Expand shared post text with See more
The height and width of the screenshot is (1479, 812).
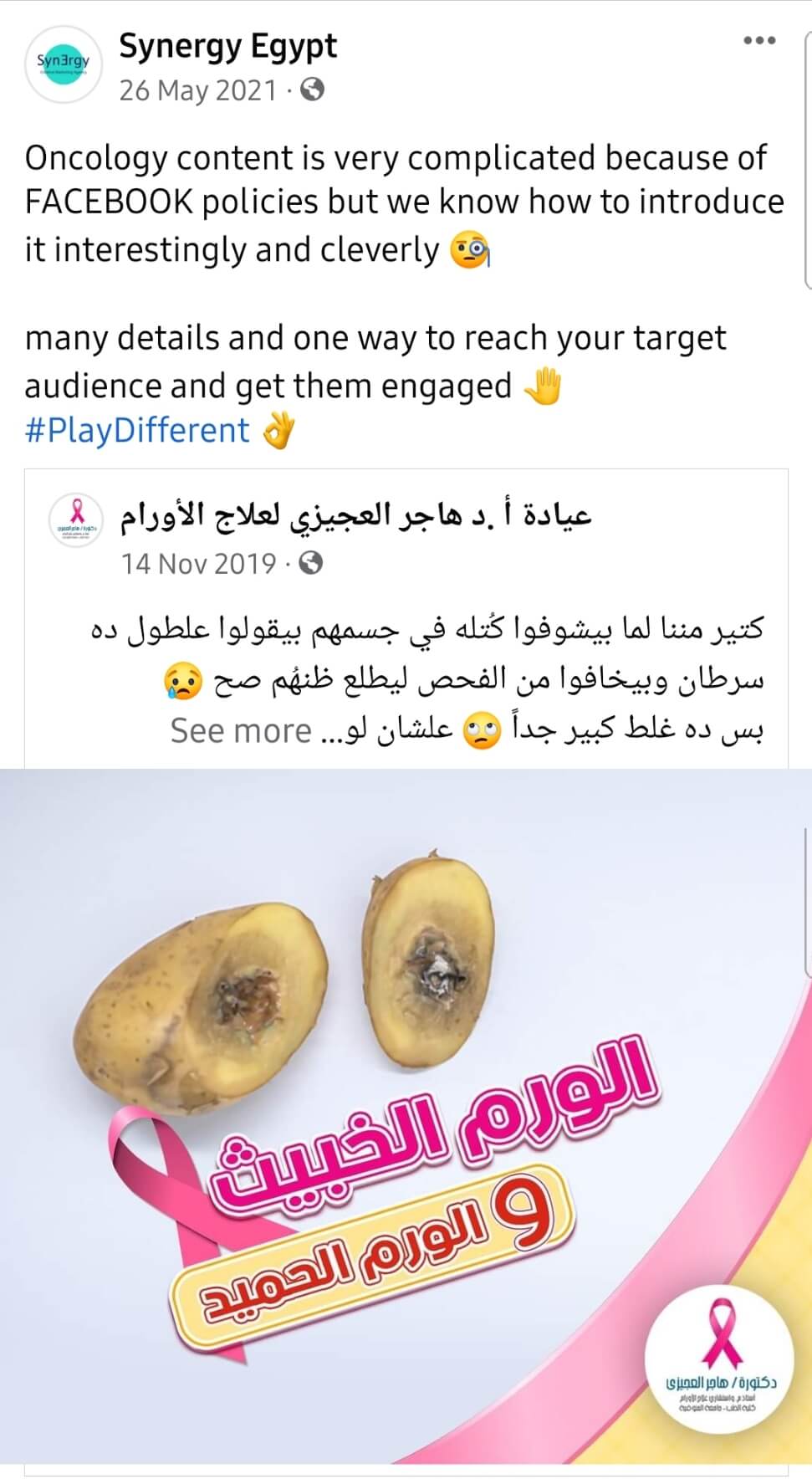(240, 731)
